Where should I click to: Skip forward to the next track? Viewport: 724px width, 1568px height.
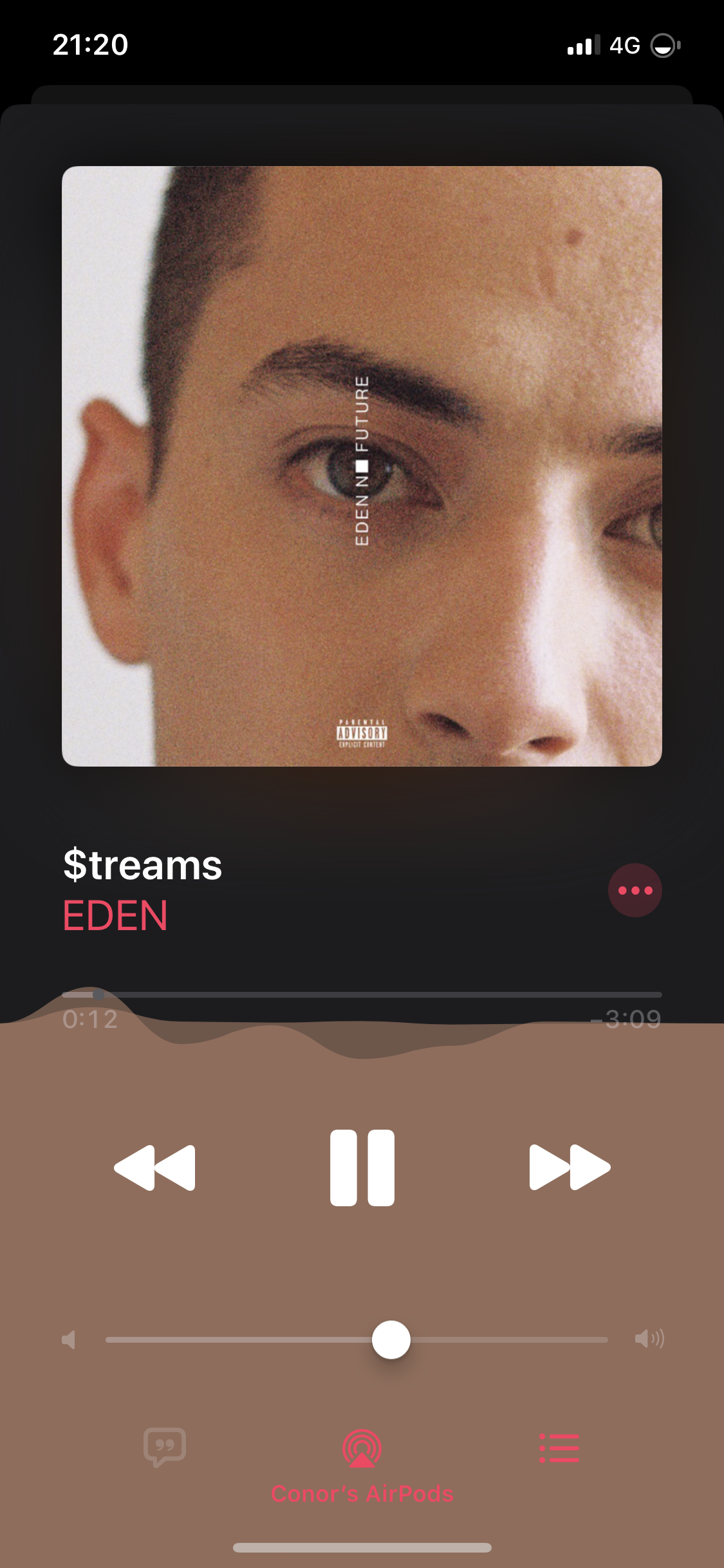click(x=570, y=1167)
